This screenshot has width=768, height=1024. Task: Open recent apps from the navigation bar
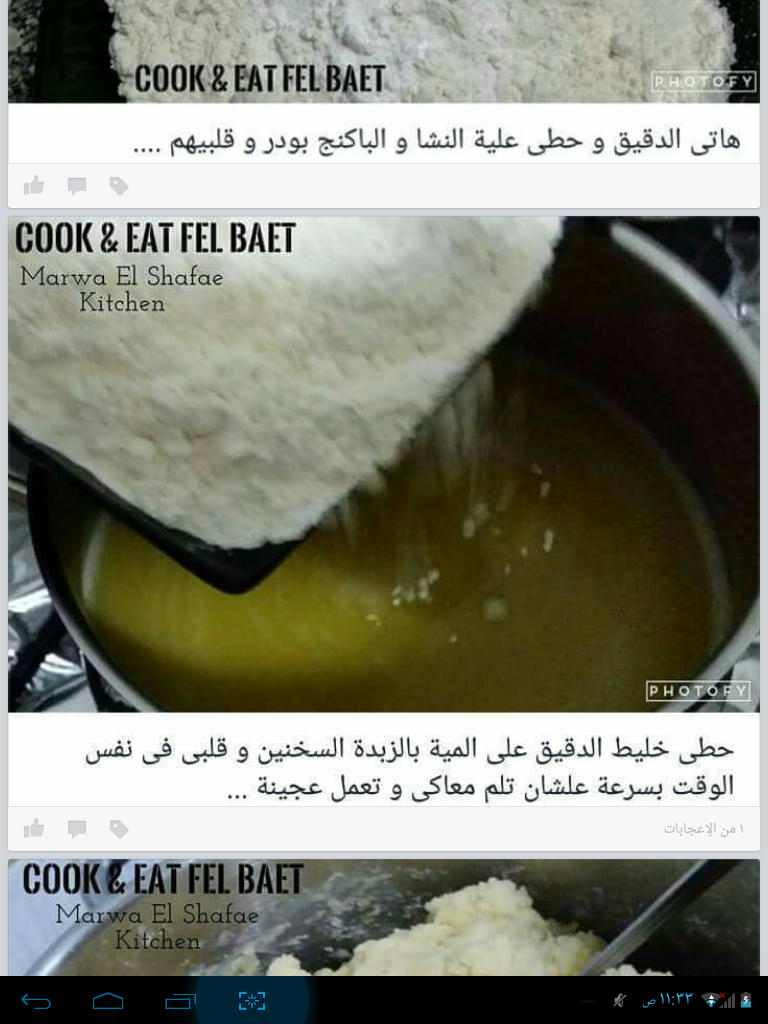pyautogui.click(x=180, y=1001)
